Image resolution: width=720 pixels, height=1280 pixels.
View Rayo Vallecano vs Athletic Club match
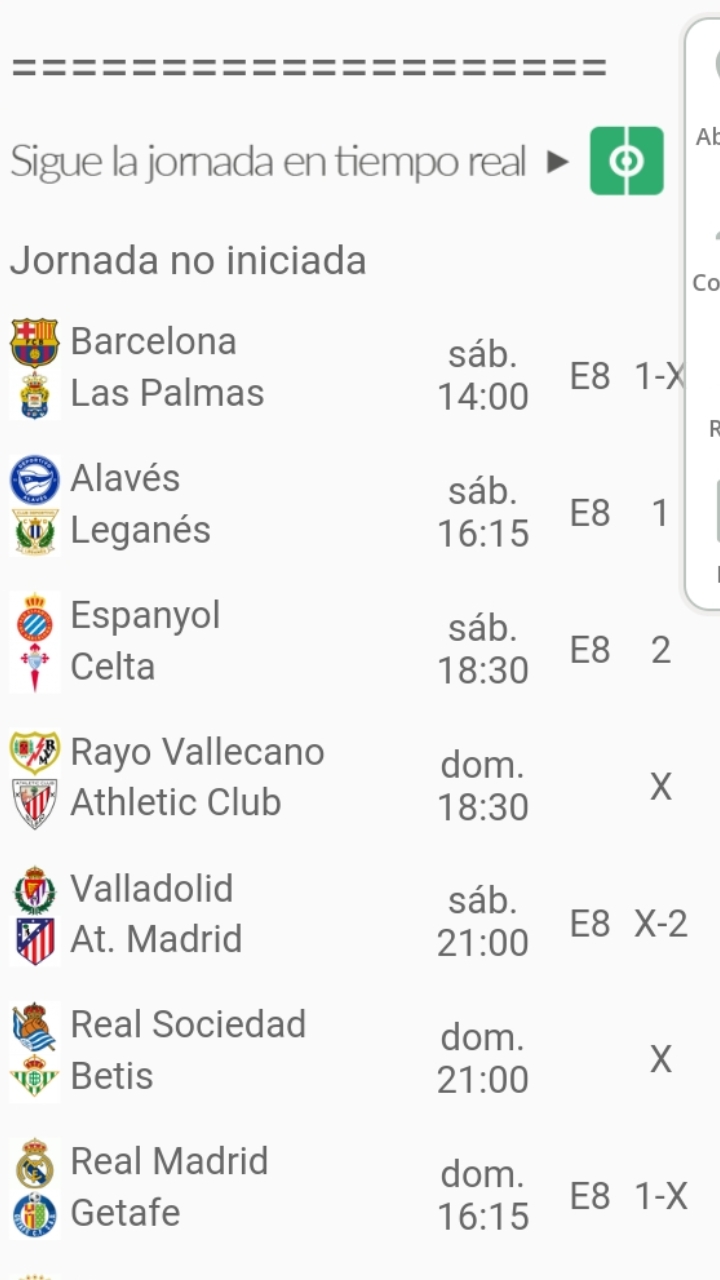pos(350,778)
